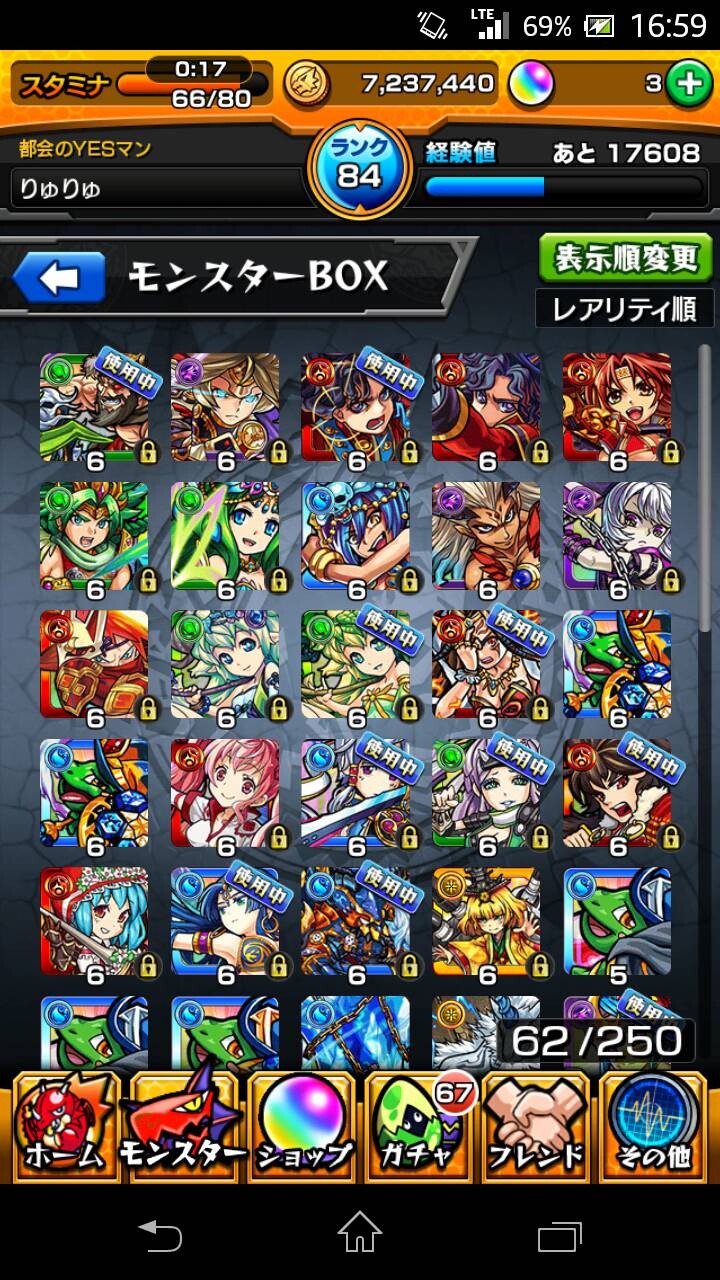Tap the 表示順変更 sort order button
The width and height of the screenshot is (720, 1280).
[x=626, y=259]
